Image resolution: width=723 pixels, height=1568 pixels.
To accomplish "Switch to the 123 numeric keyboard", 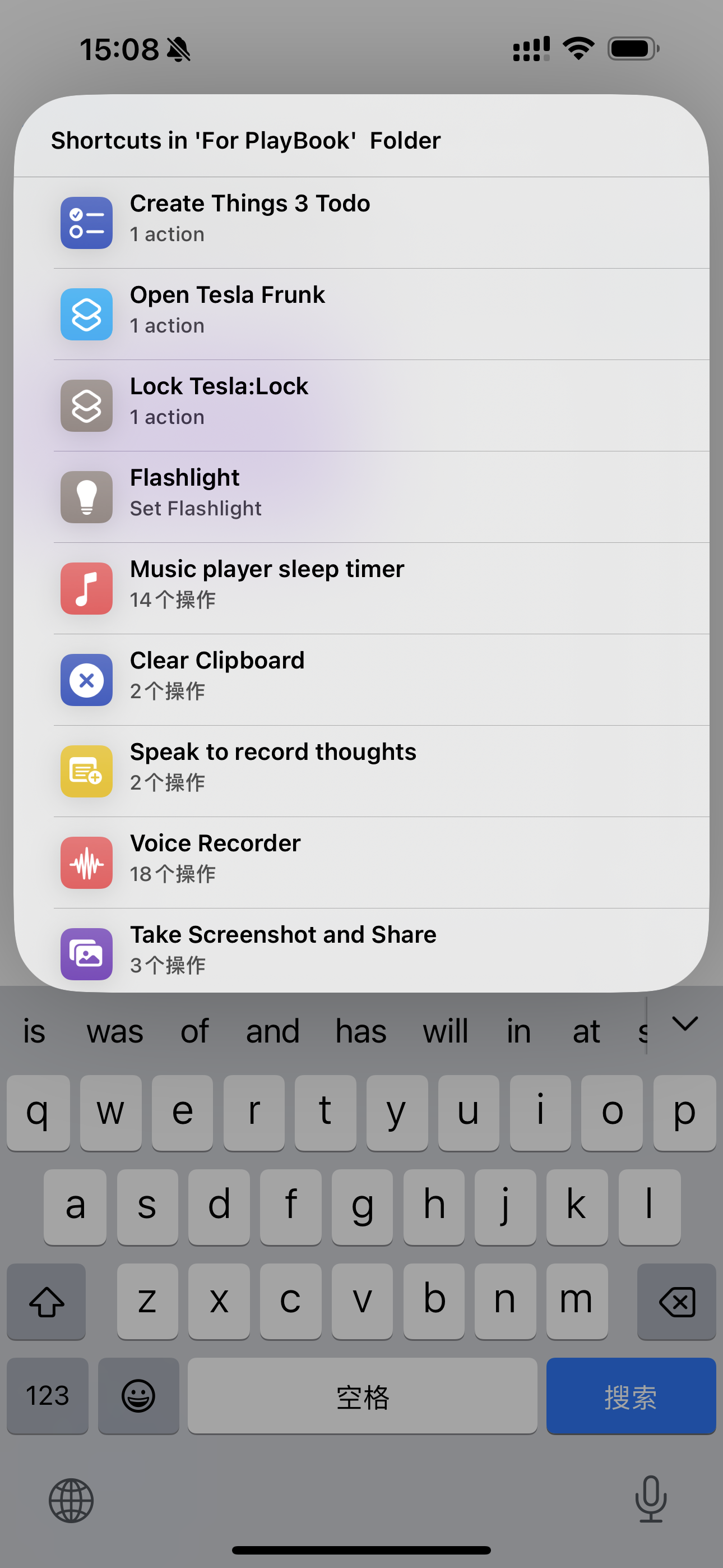I will tap(48, 1396).
